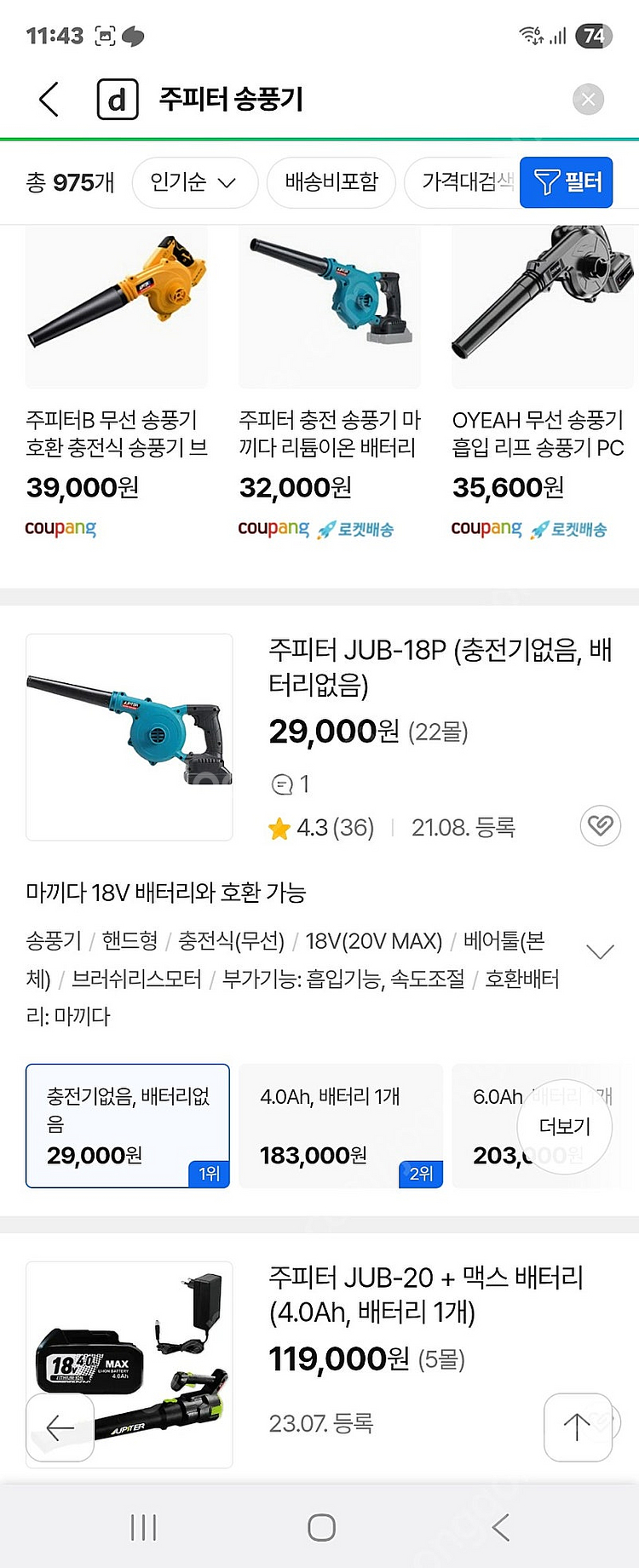Tap the system home button
Image resolution: width=639 pixels, height=1568 pixels.
(x=320, y=1527)
